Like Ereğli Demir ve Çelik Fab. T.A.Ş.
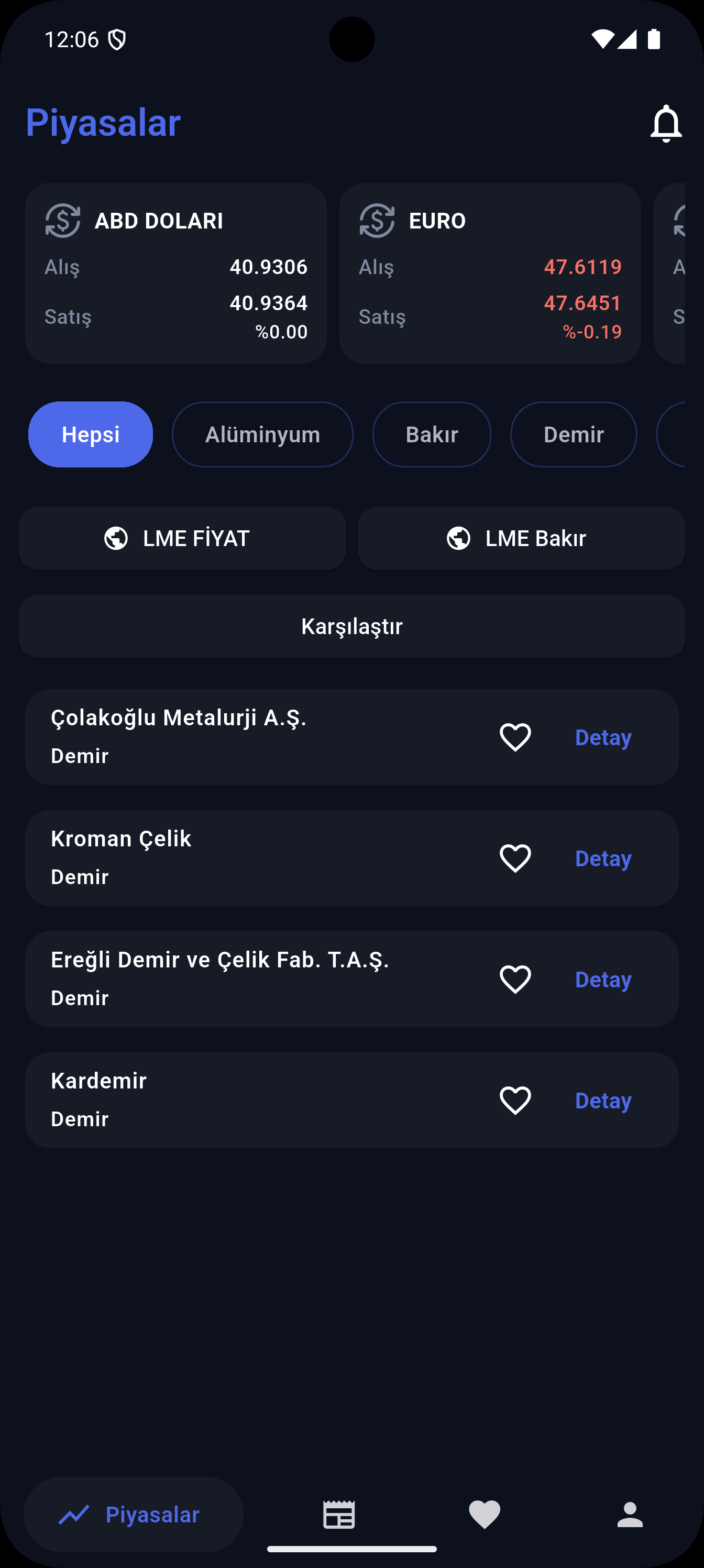This screenshot has height=1568, width=704. tap(515, 979)
